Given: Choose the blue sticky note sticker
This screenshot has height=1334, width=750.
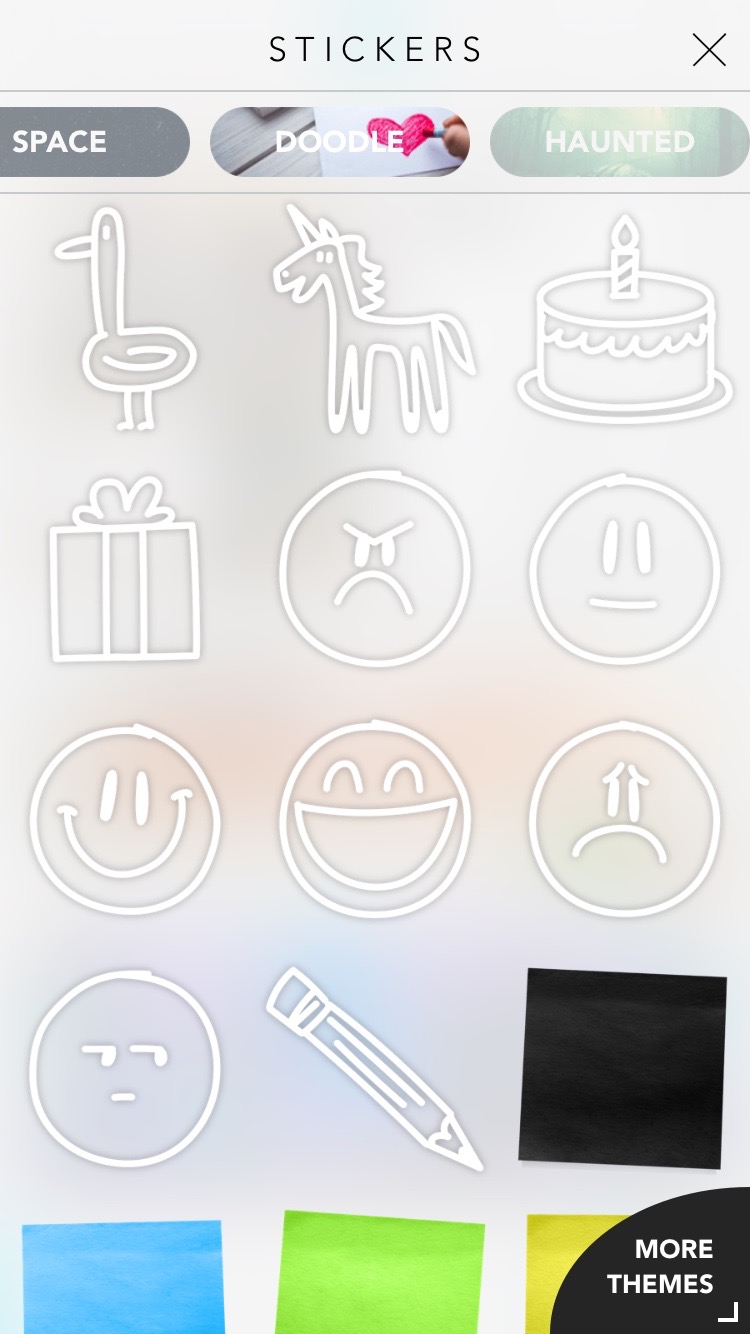Looking at the screenshot, I should [x=123, y=1278].
